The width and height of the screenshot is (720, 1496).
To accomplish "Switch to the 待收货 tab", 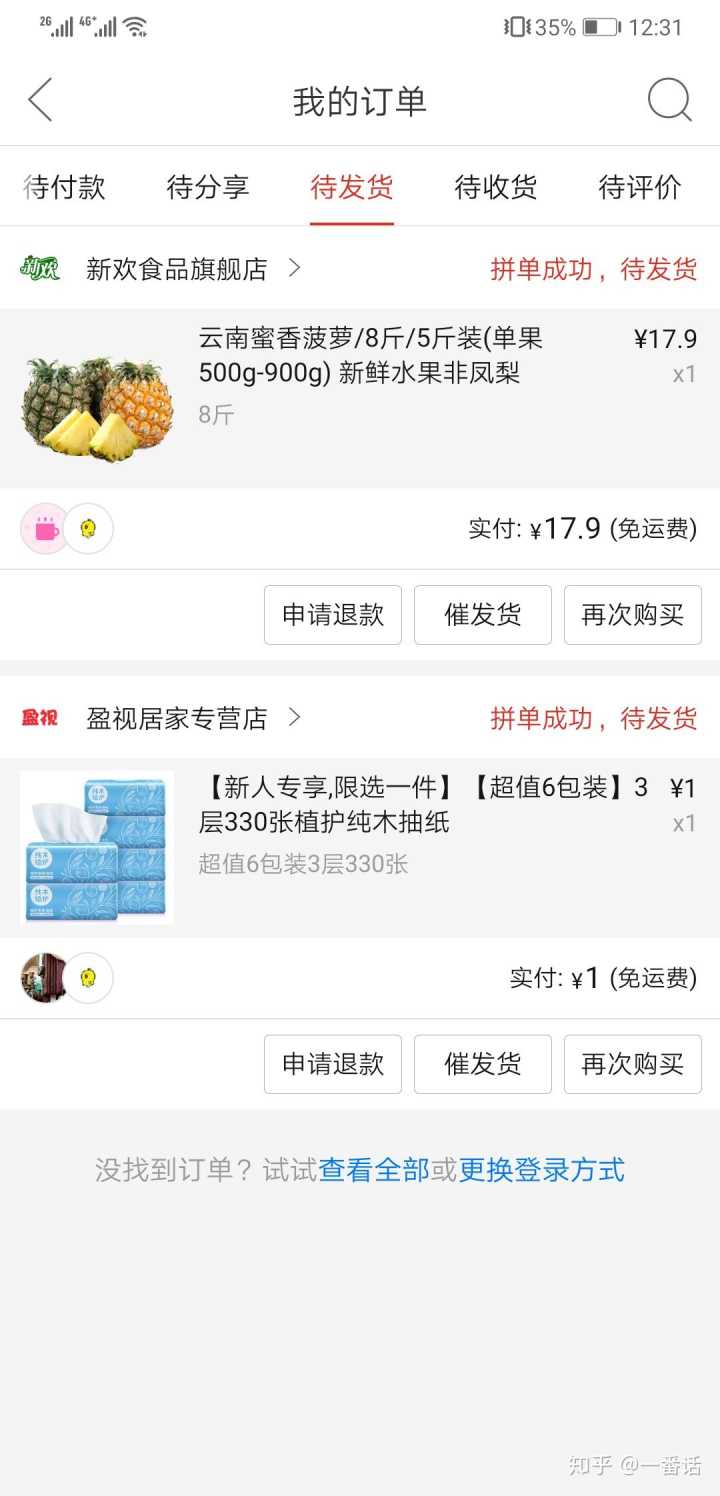I will point(496,187).
